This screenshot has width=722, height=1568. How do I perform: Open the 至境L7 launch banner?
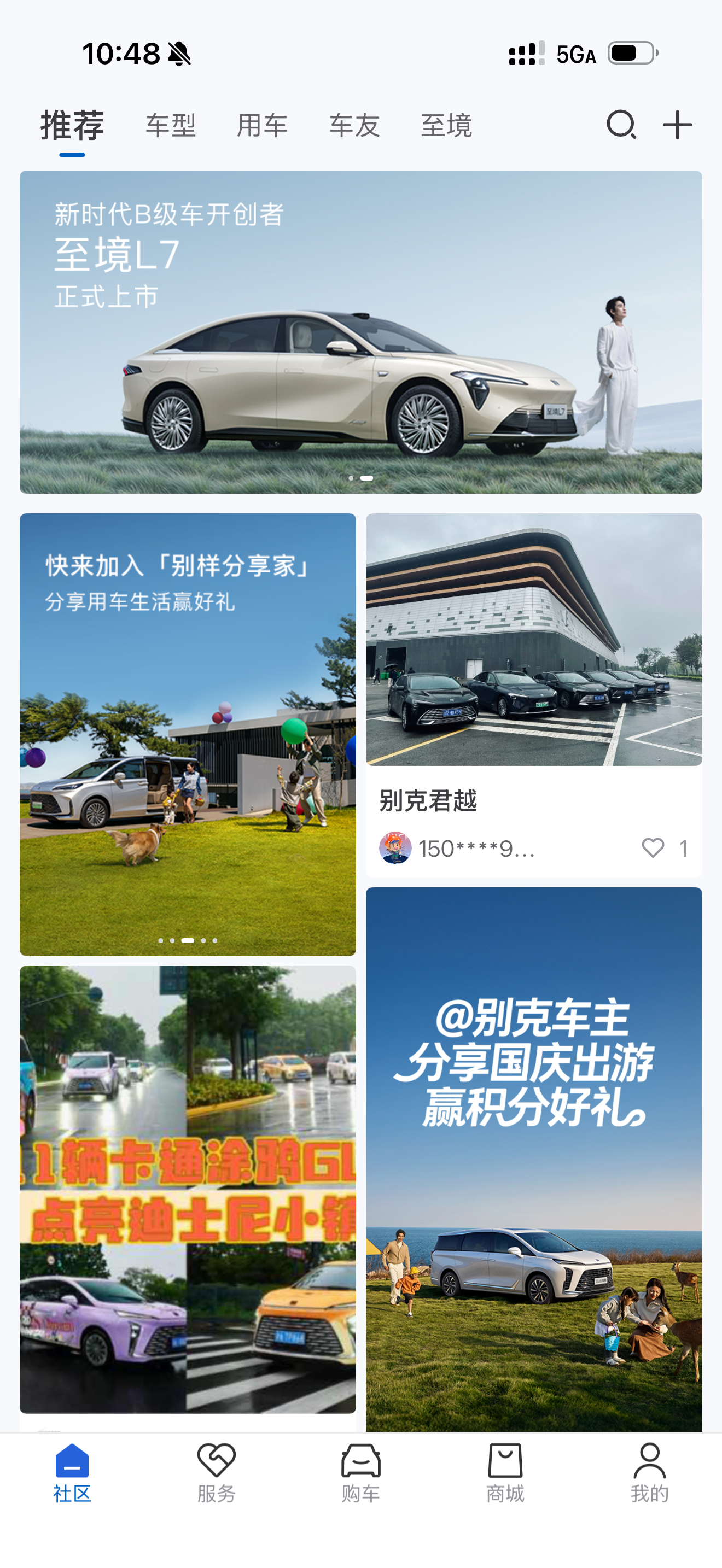point(360,332)
